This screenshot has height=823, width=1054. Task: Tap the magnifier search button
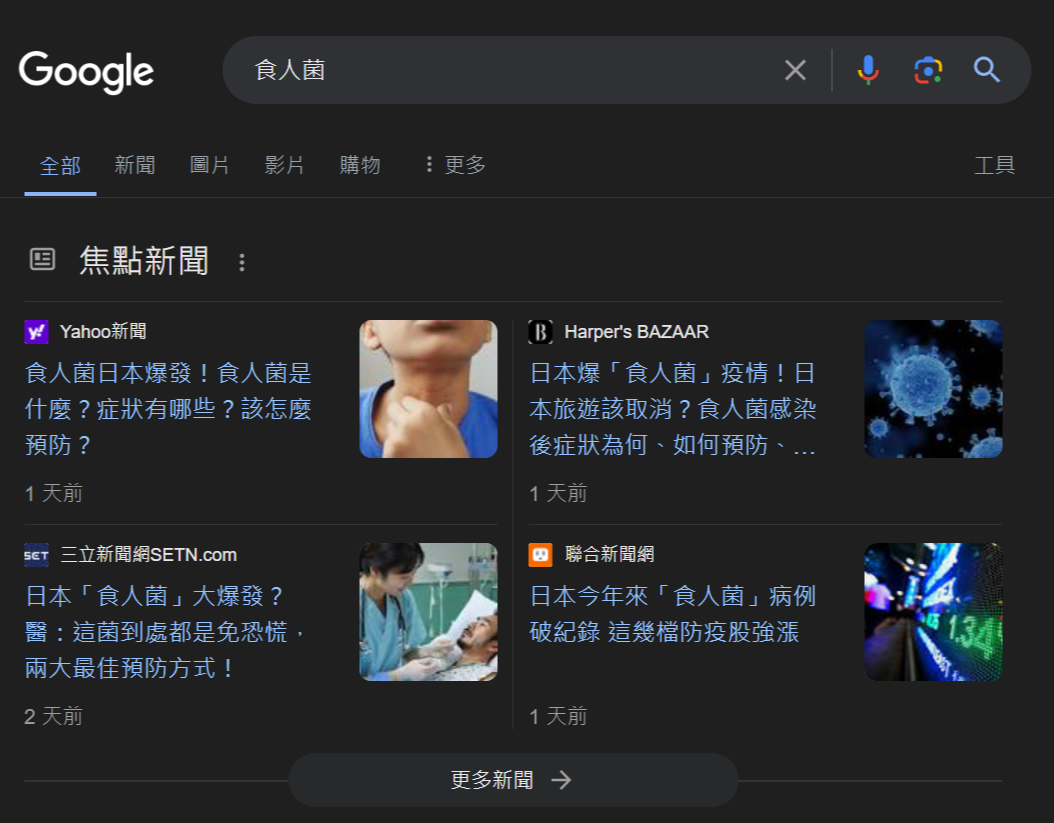(987, 70)
